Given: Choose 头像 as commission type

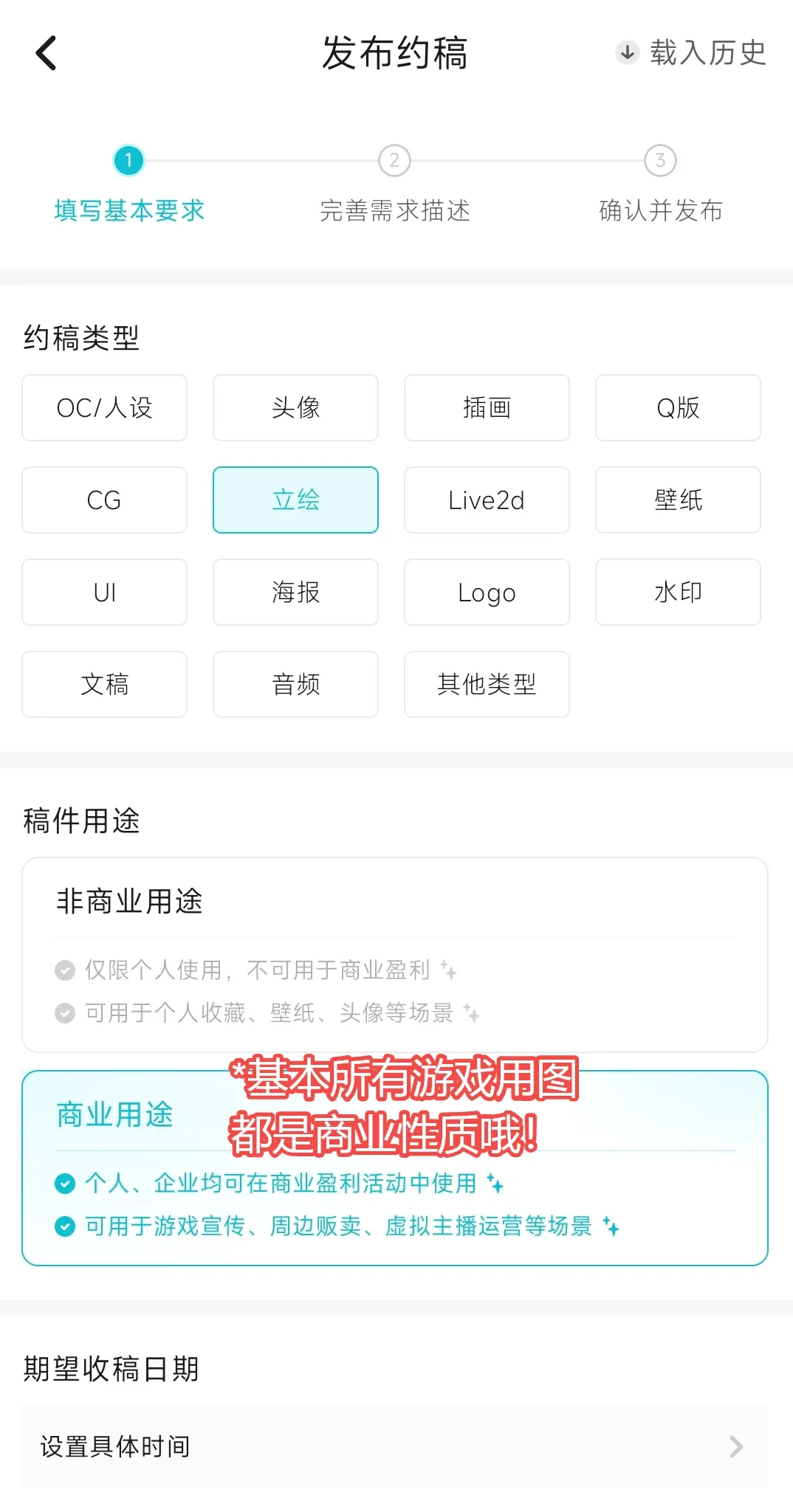Looking at the screenshot, I should pyautogui.click(x=295, y=407).
